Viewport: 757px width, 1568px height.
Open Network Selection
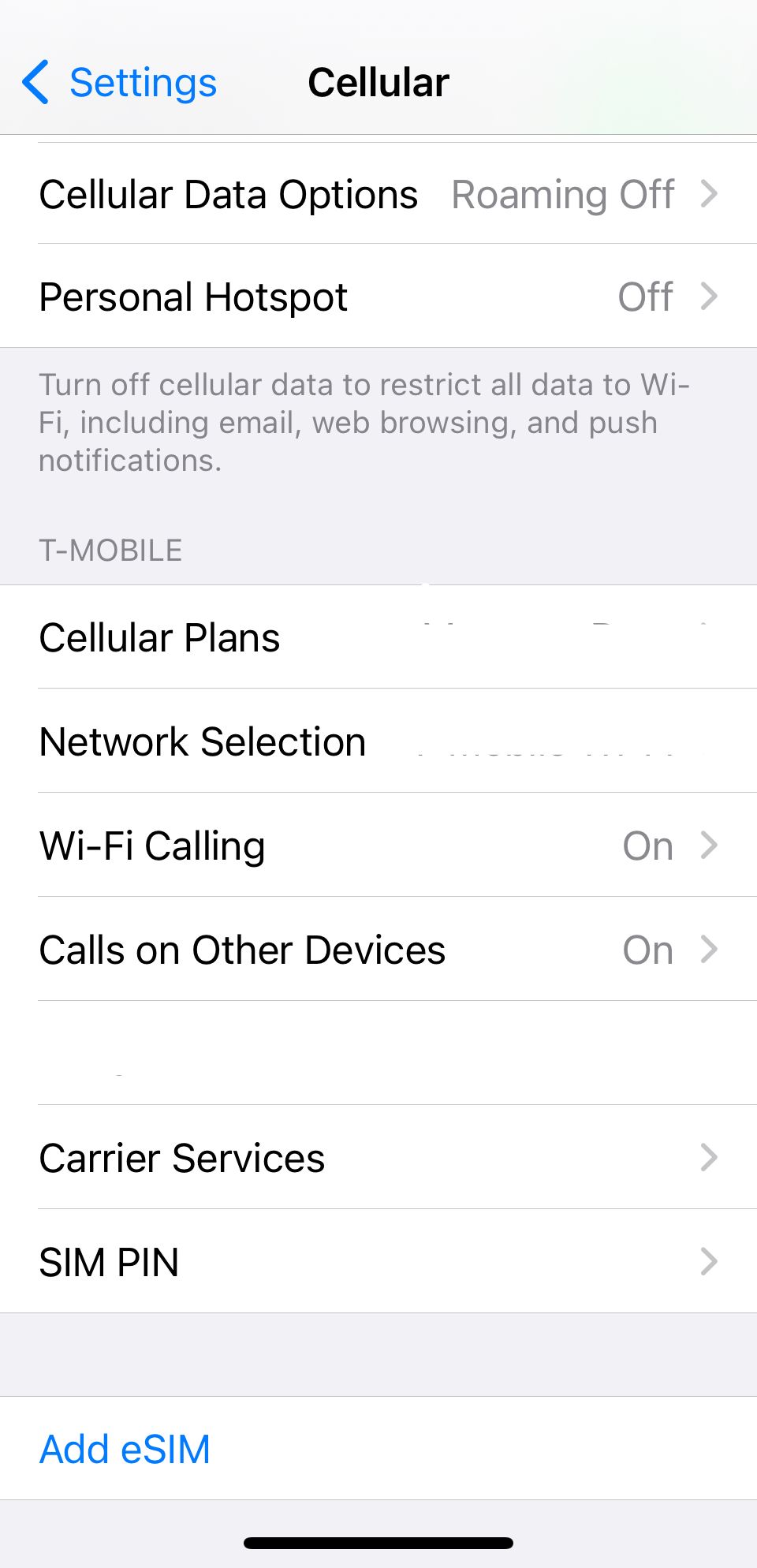click(x=203, y=741)
